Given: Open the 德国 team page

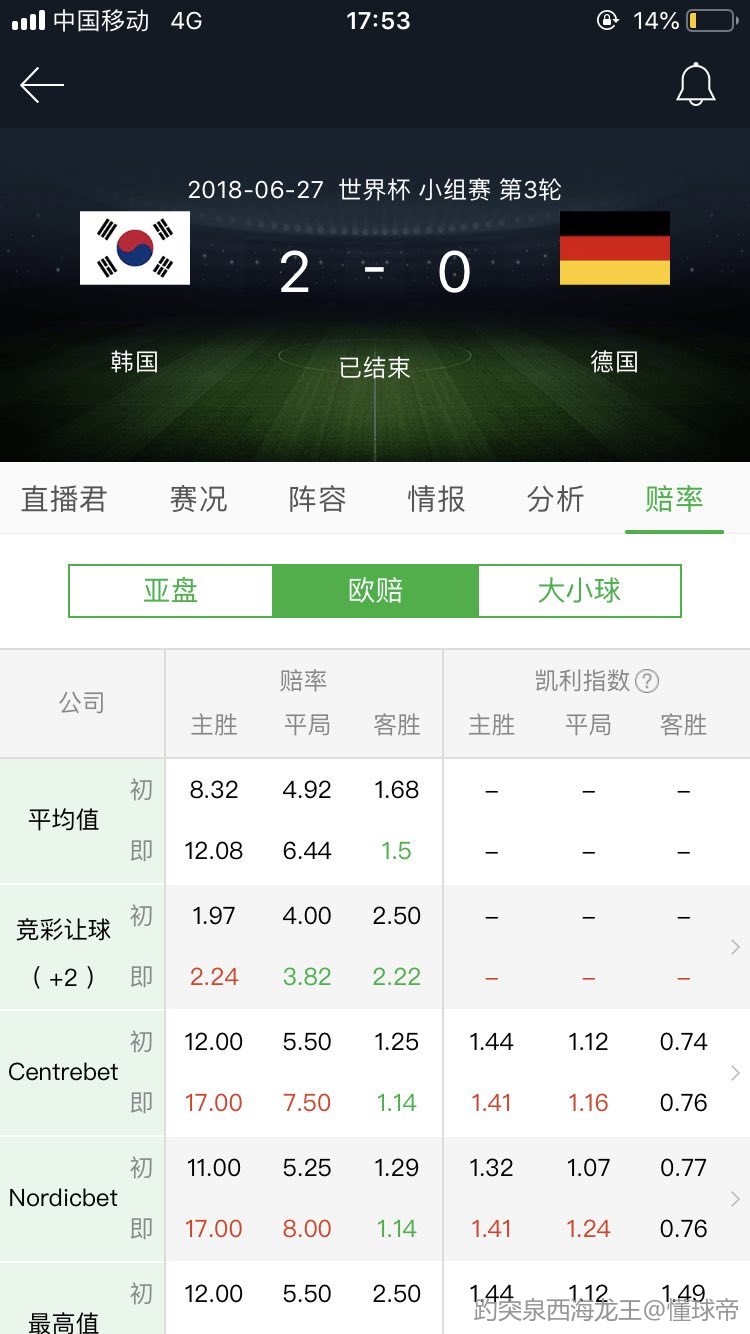Looking at the screenshot, I should [614, 248].
